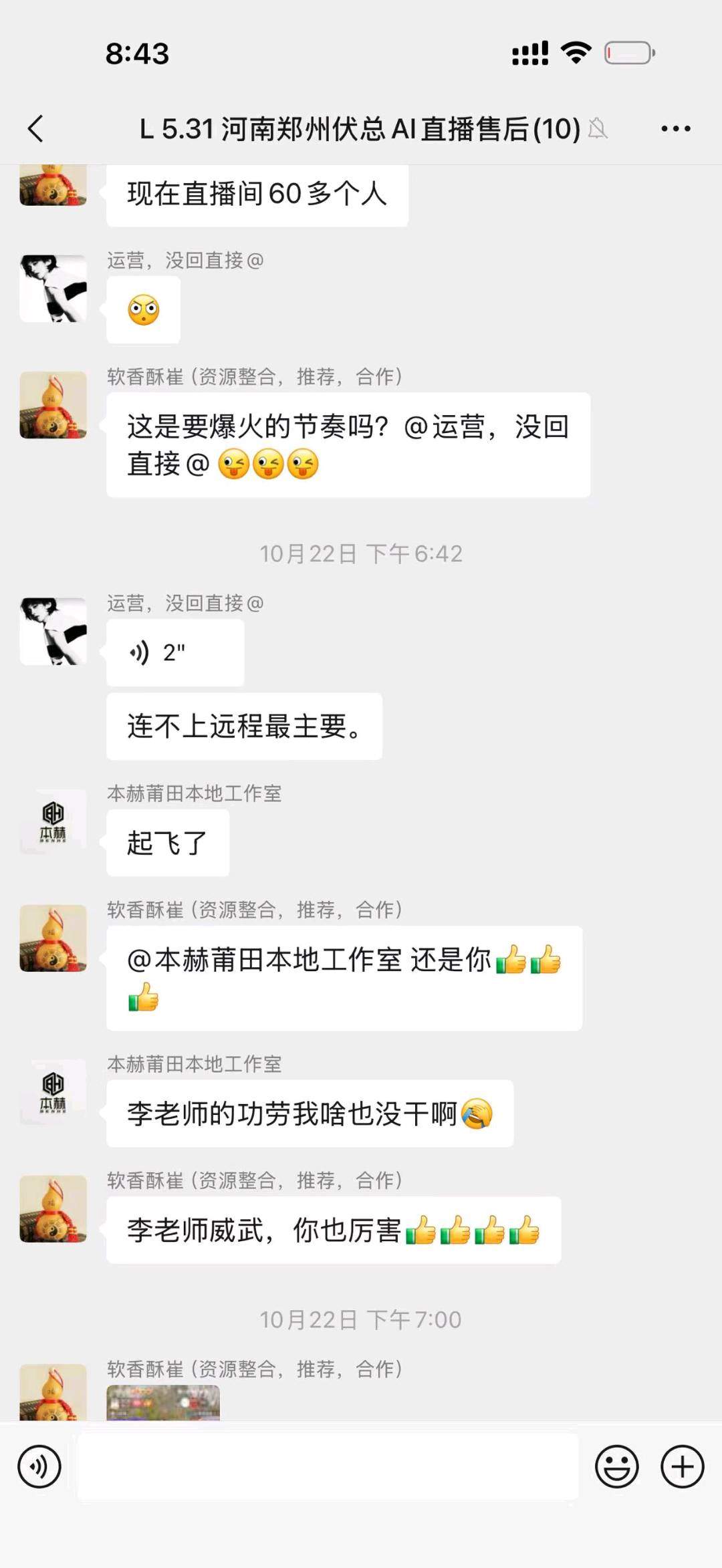Viewport: 722px width, 1568px height.
Task: Open 本赫莆田本地工作室's avatar
Action: click(x=53, y=823)
